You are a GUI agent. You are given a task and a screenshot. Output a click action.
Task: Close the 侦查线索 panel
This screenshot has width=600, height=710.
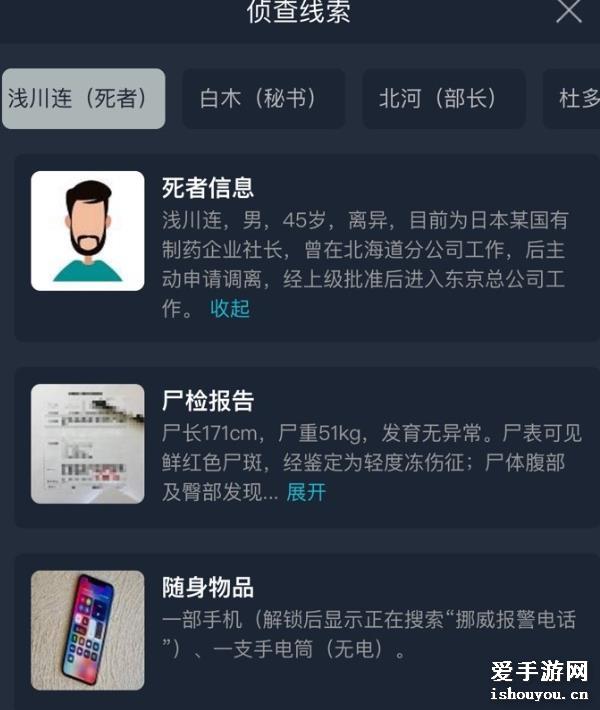click(569, 11)
